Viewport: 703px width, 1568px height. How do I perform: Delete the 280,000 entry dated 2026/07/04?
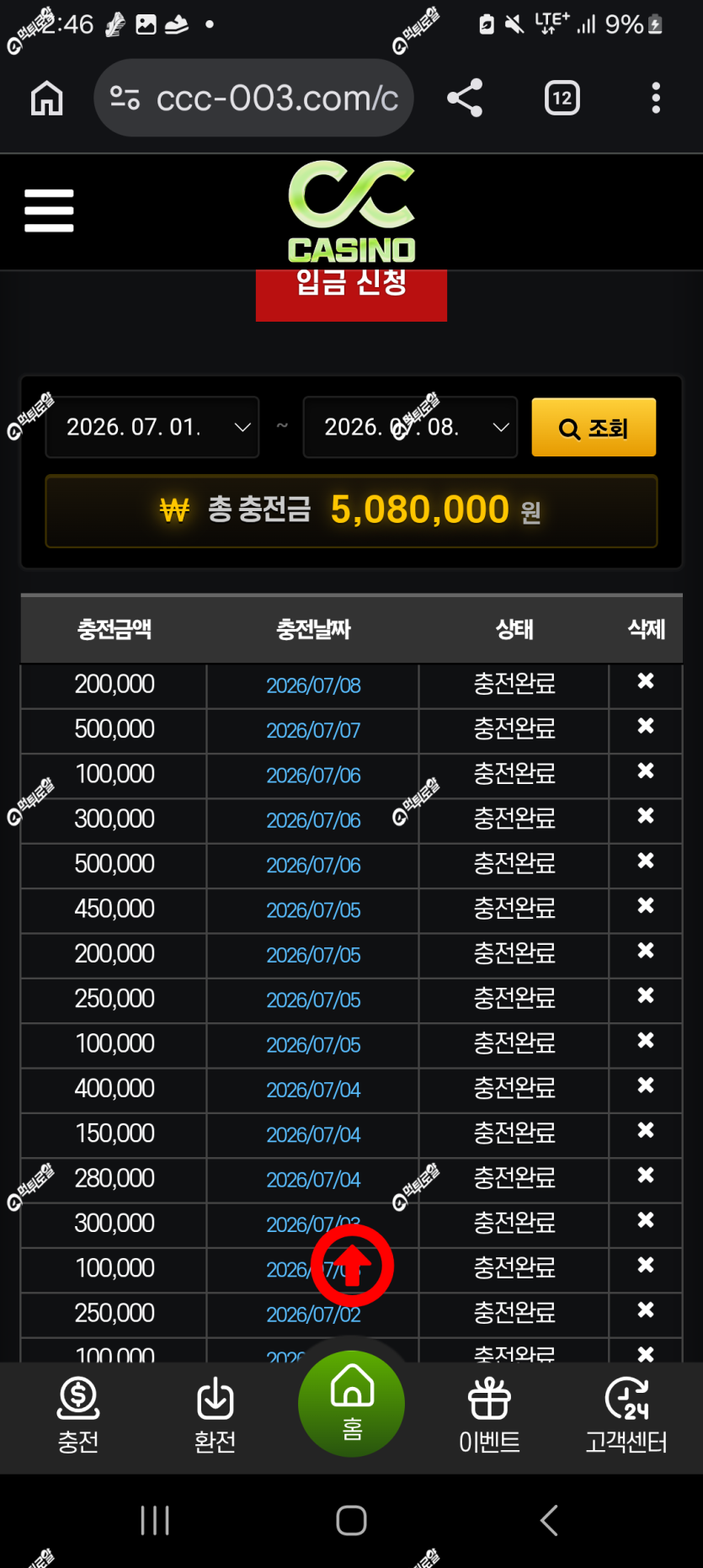tap(646, 1175)
